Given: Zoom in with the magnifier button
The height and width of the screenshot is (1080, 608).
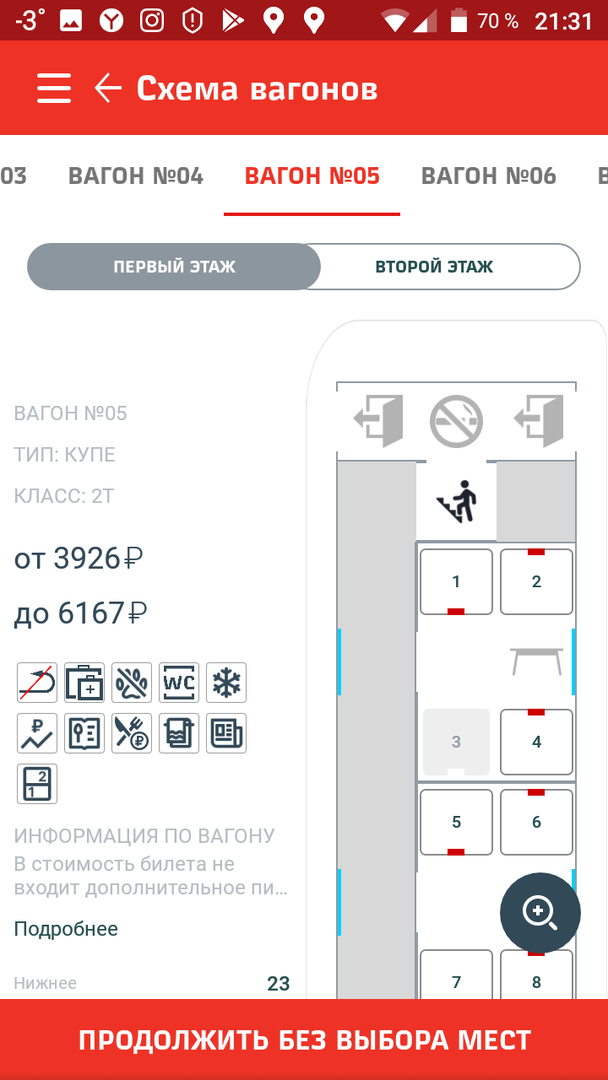Looking at the screenshot, I should [540, 911].
